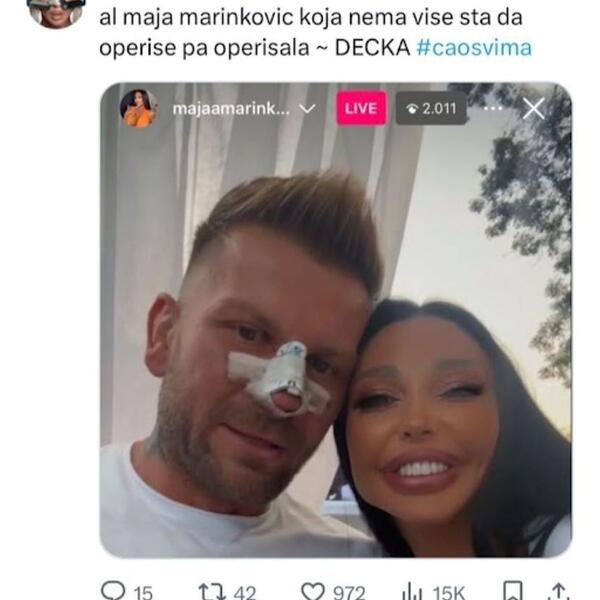Like this post with the heart icon
The width and height of the screenshot is (600, 600).
click(x=314, y=591)
